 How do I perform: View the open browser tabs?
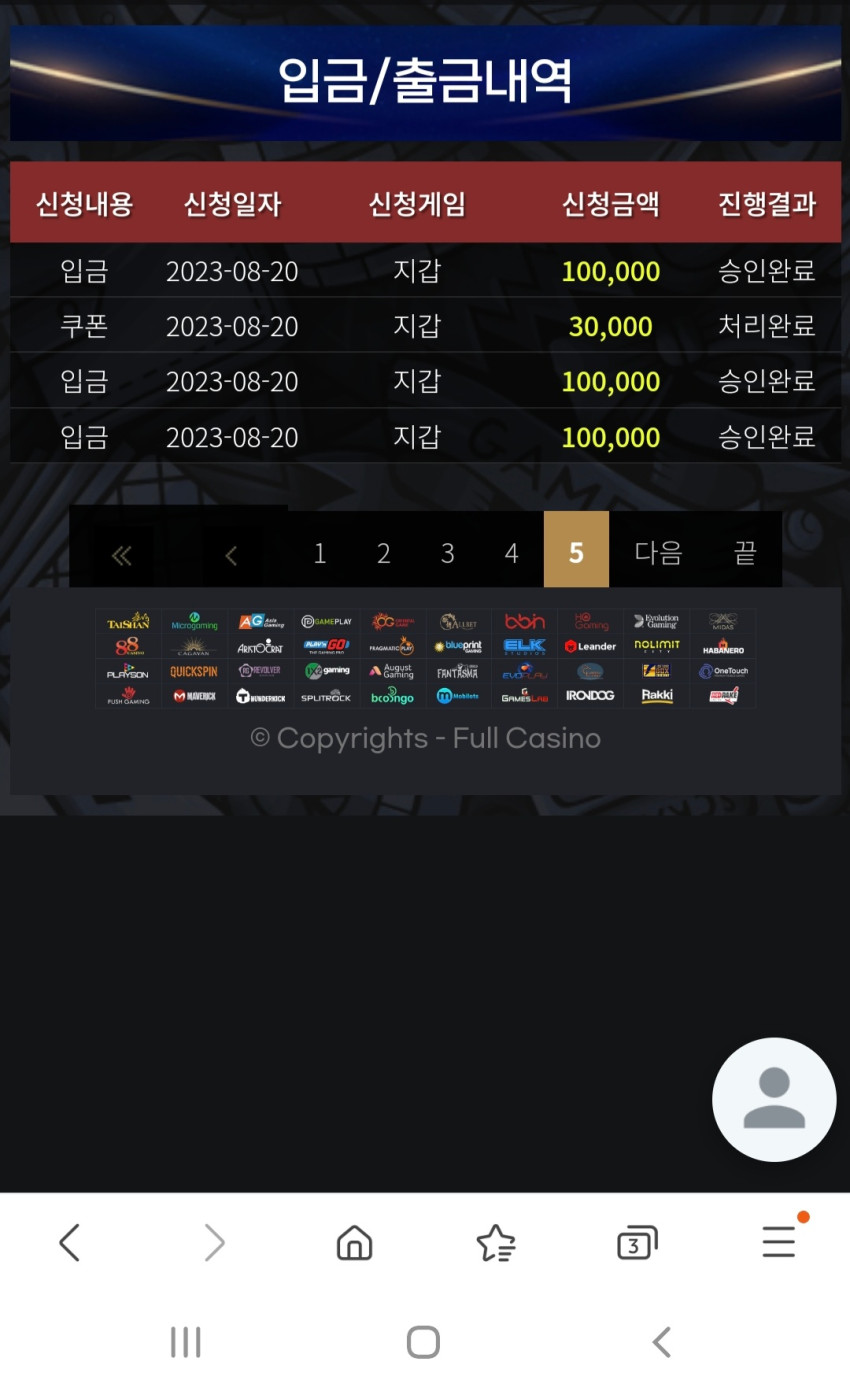(x=637, y=1243)
